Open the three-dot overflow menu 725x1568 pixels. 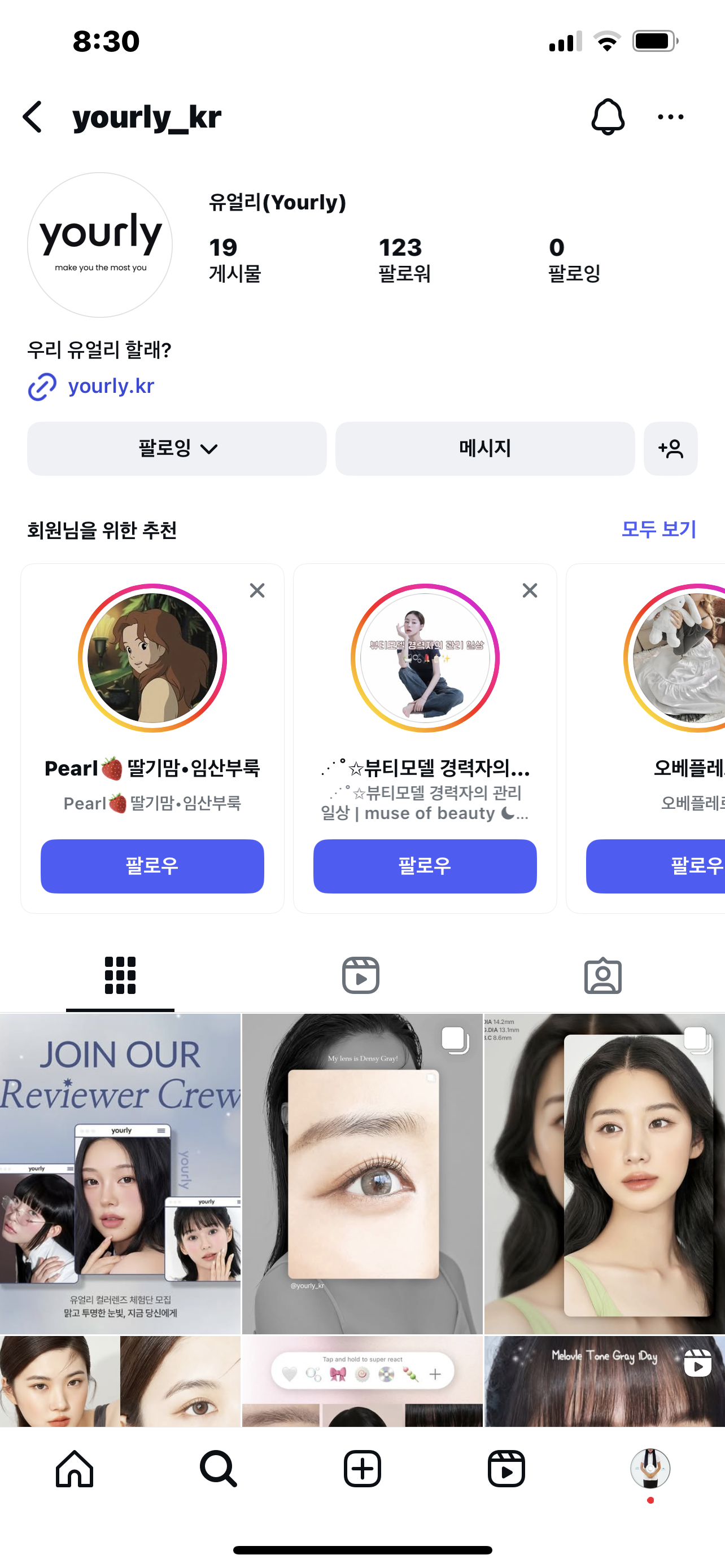tap(670, 117)
